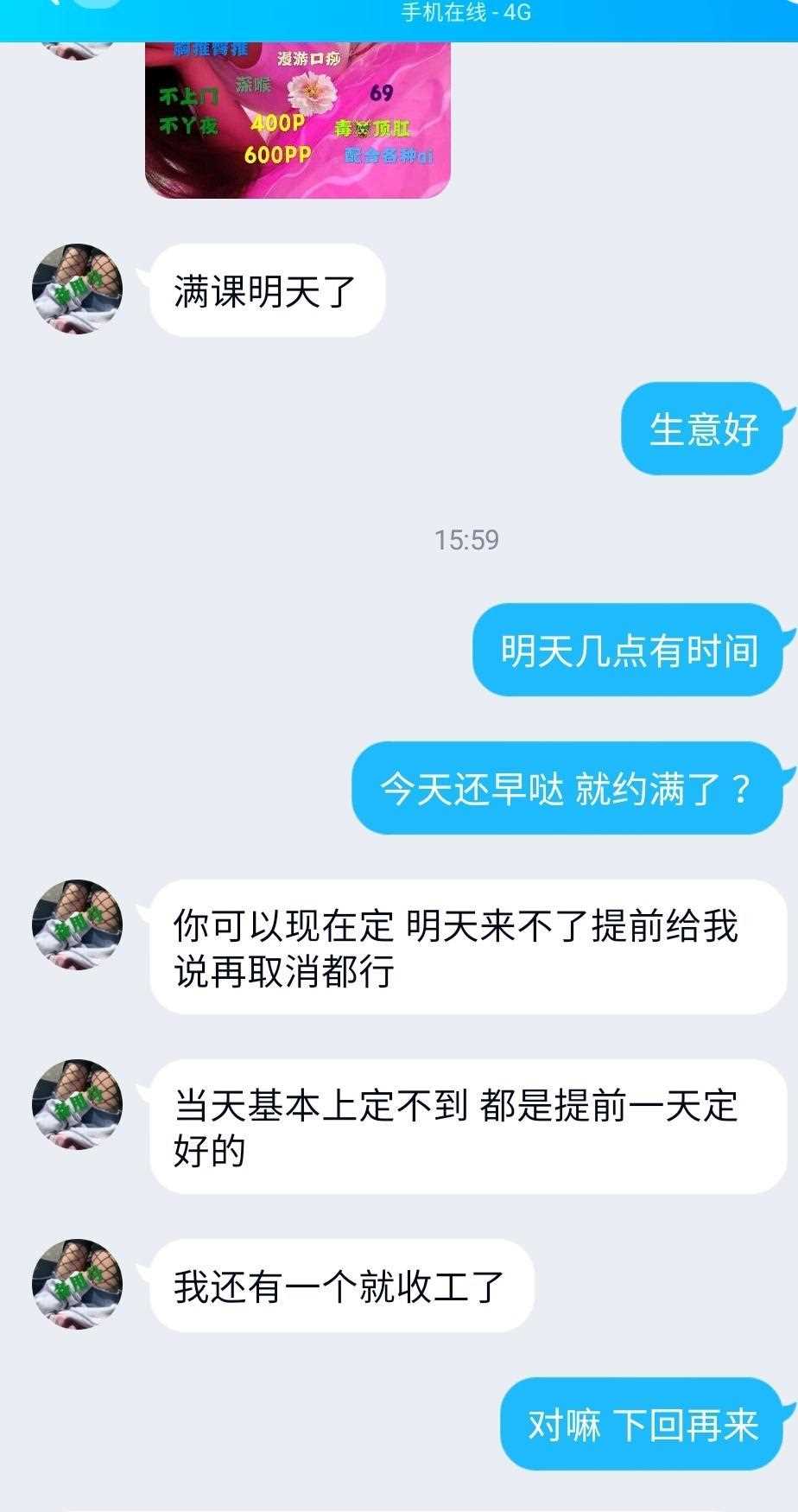Open the shared image message at top
Screen dimensions: 798x1512
(298, 119)
